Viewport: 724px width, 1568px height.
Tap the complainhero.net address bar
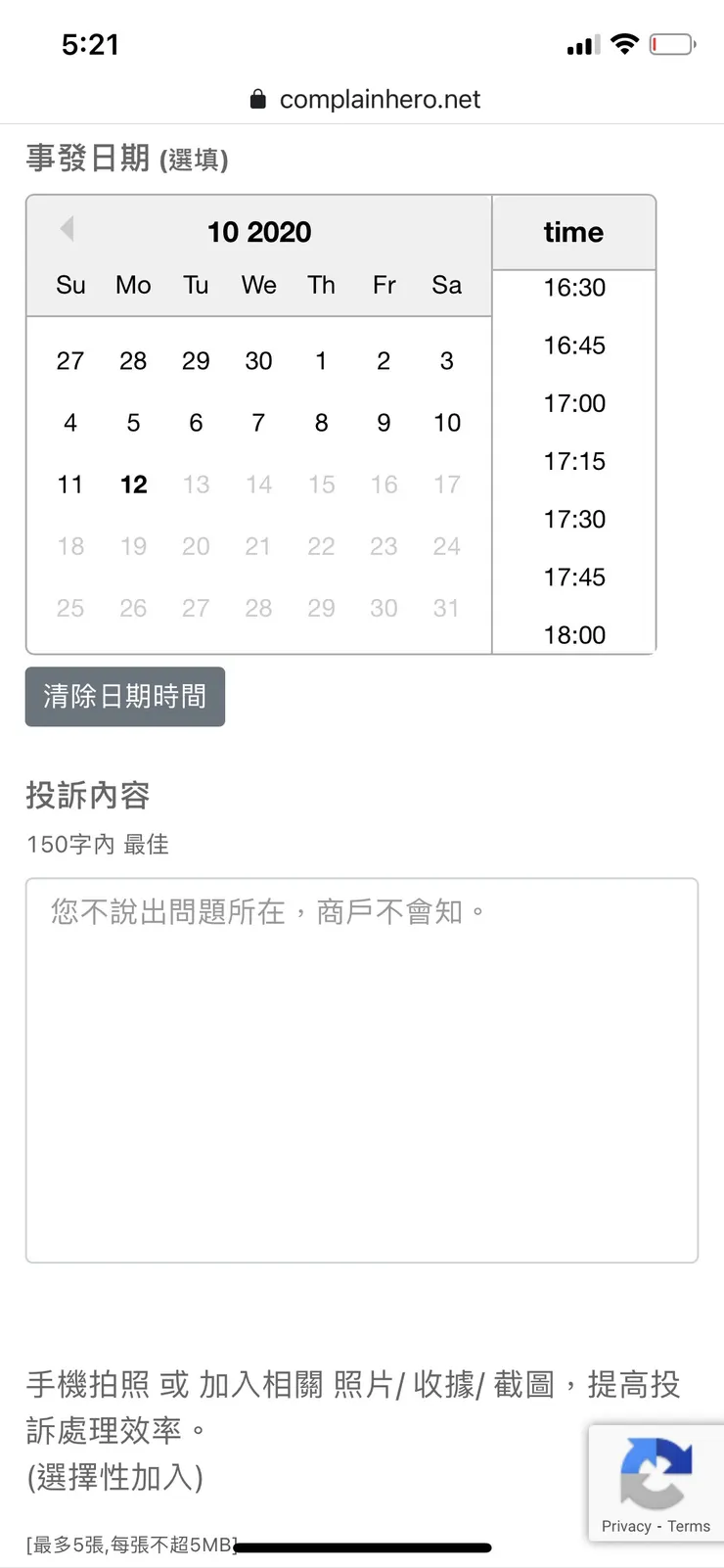(380, 100)
